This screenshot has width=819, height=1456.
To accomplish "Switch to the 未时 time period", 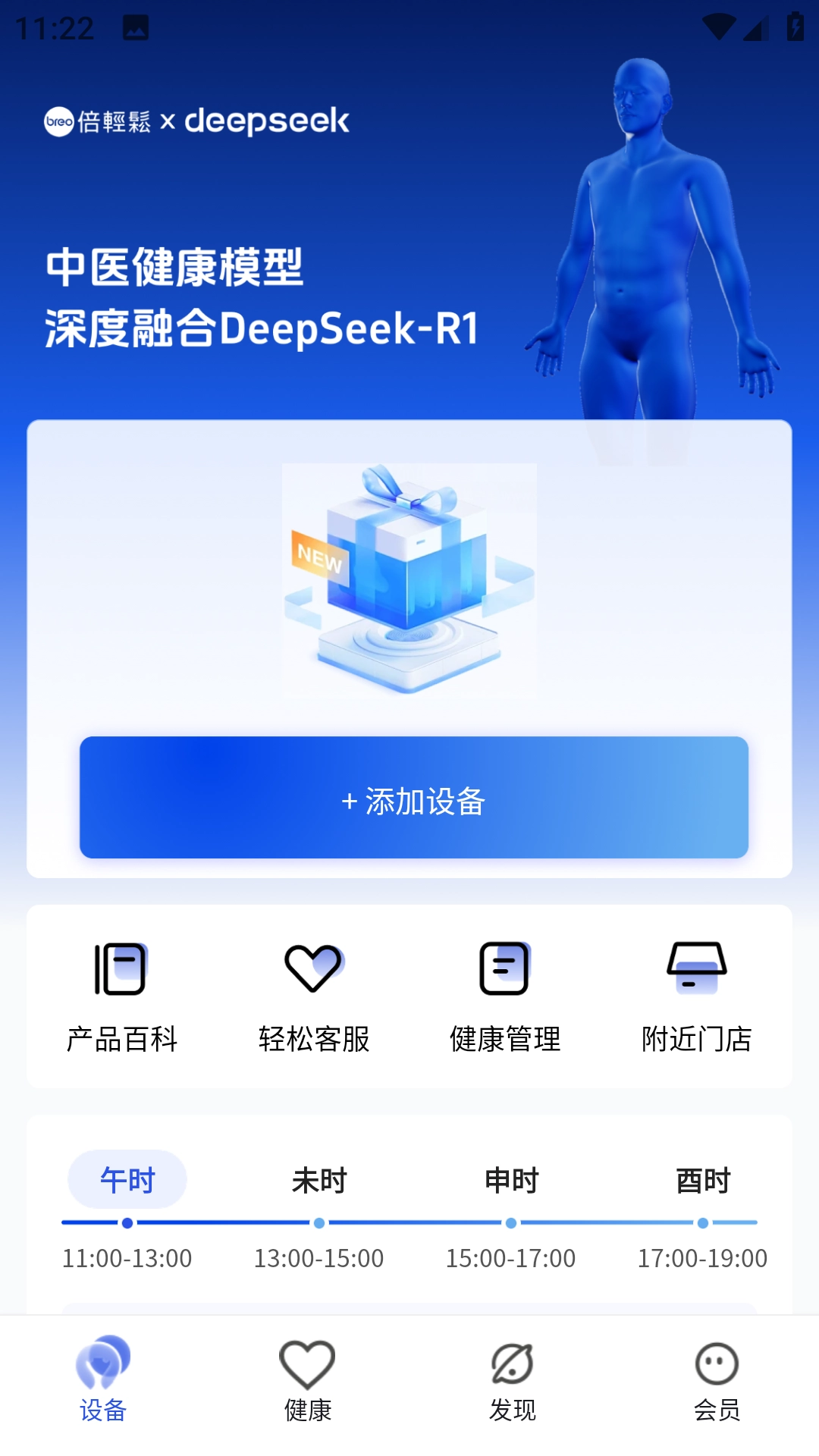I will point(318,1180).
